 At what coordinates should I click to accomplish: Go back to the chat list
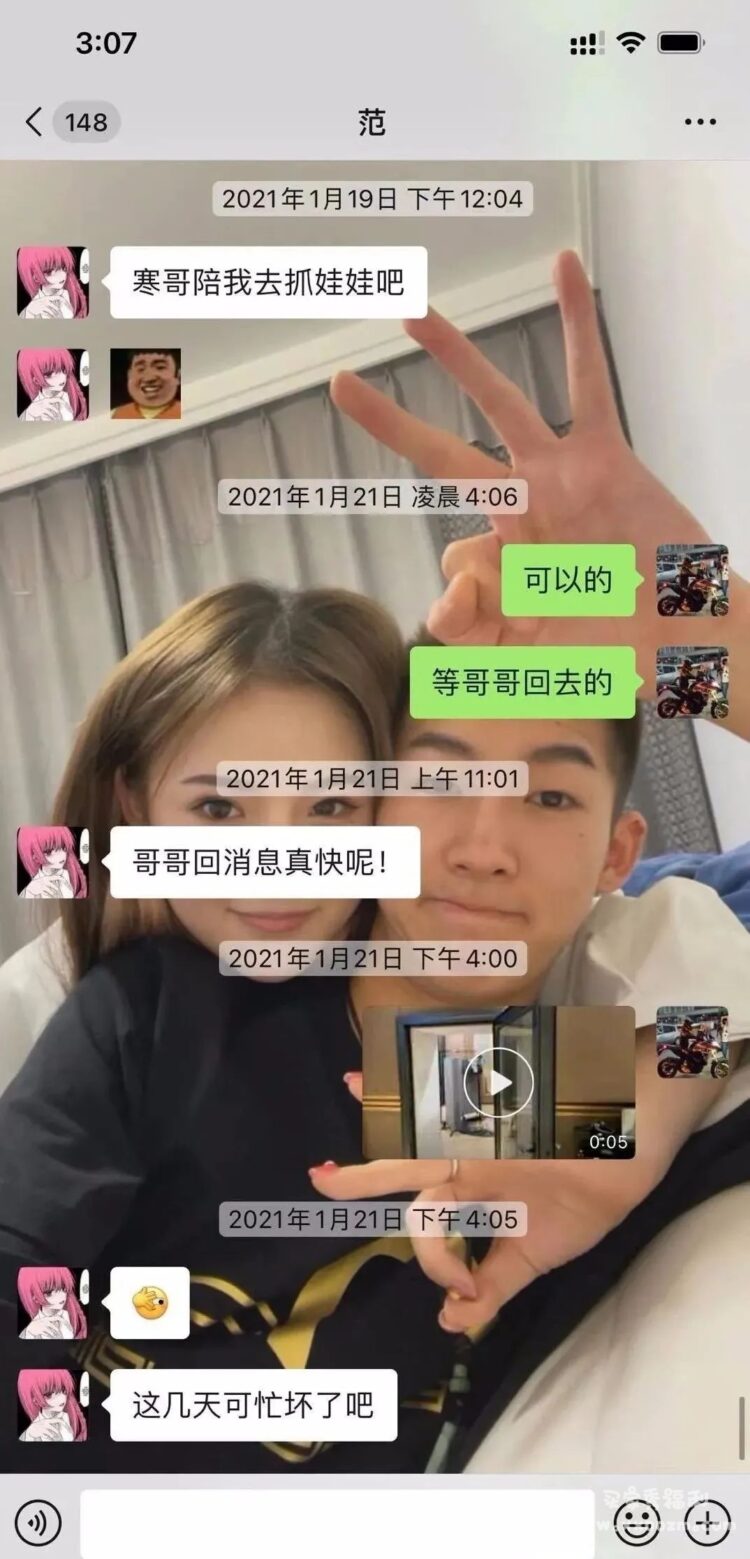tap(34, 122)
